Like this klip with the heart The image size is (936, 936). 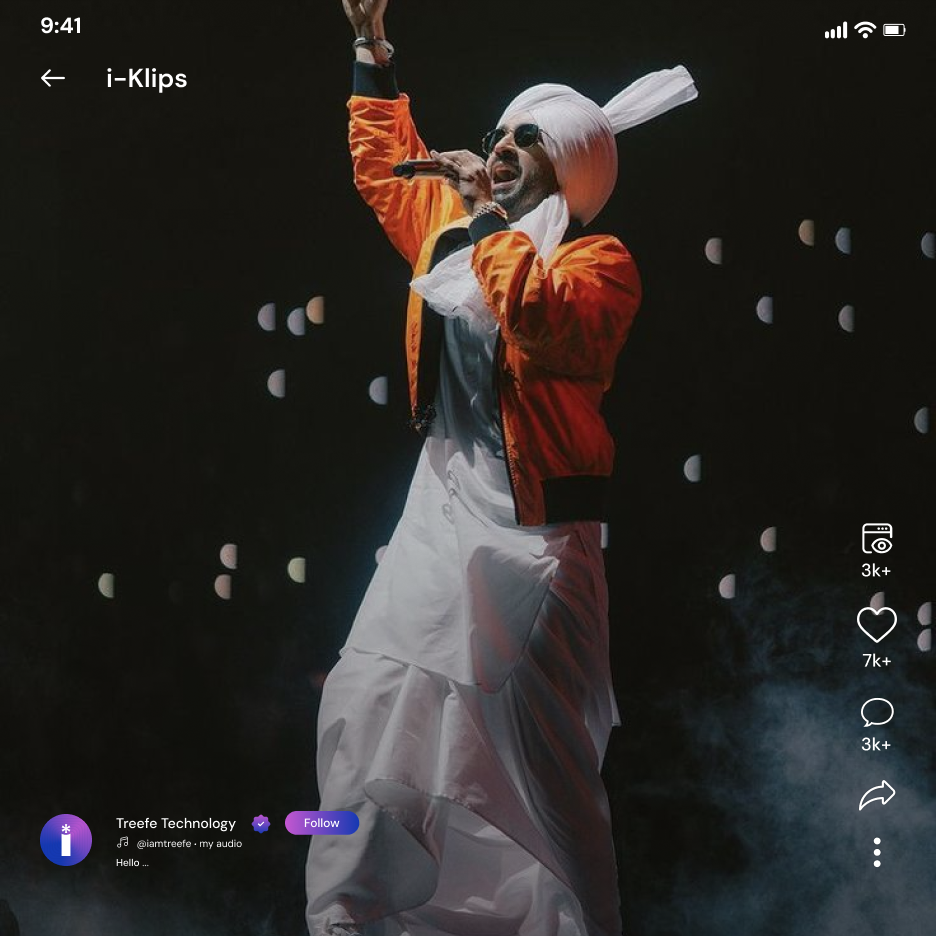876,625
